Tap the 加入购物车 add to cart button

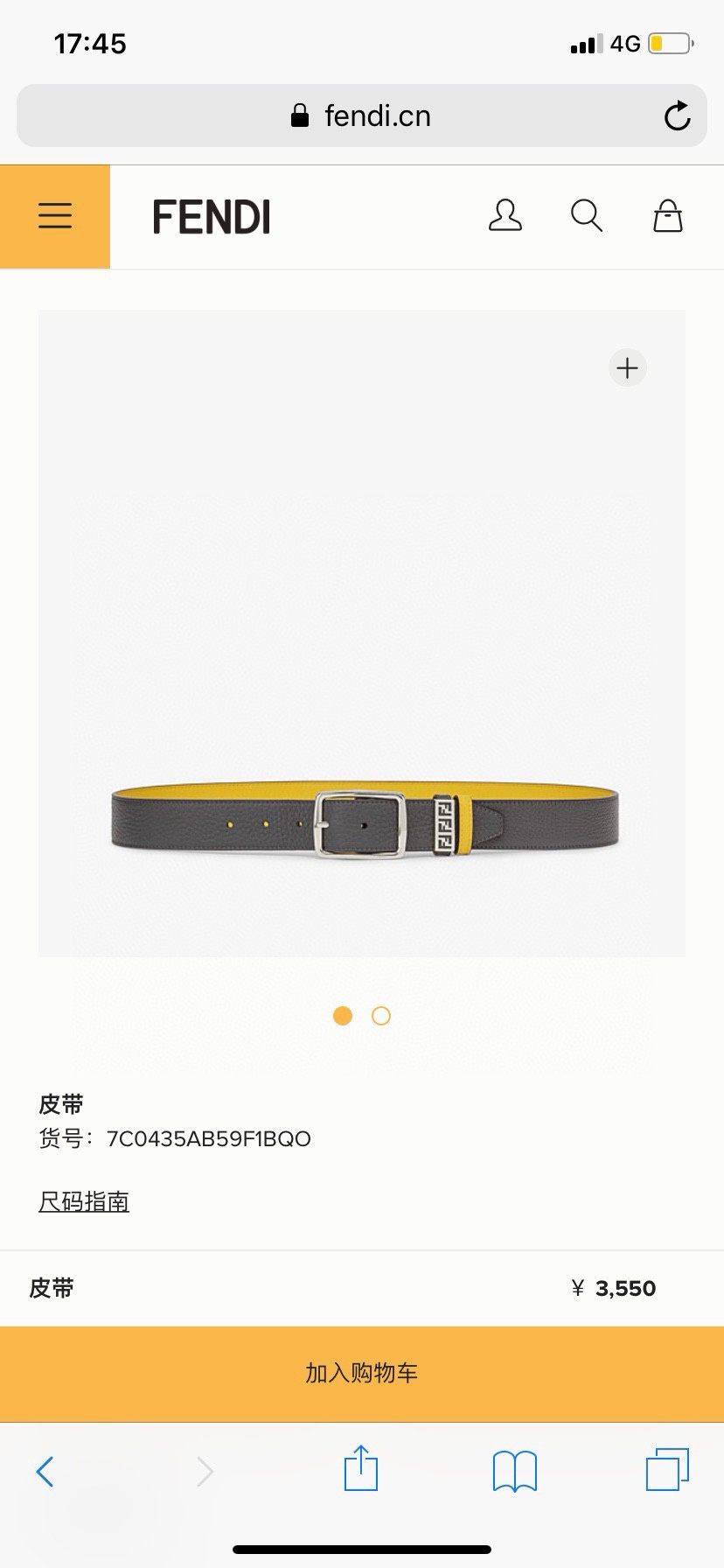point(362,1373)
